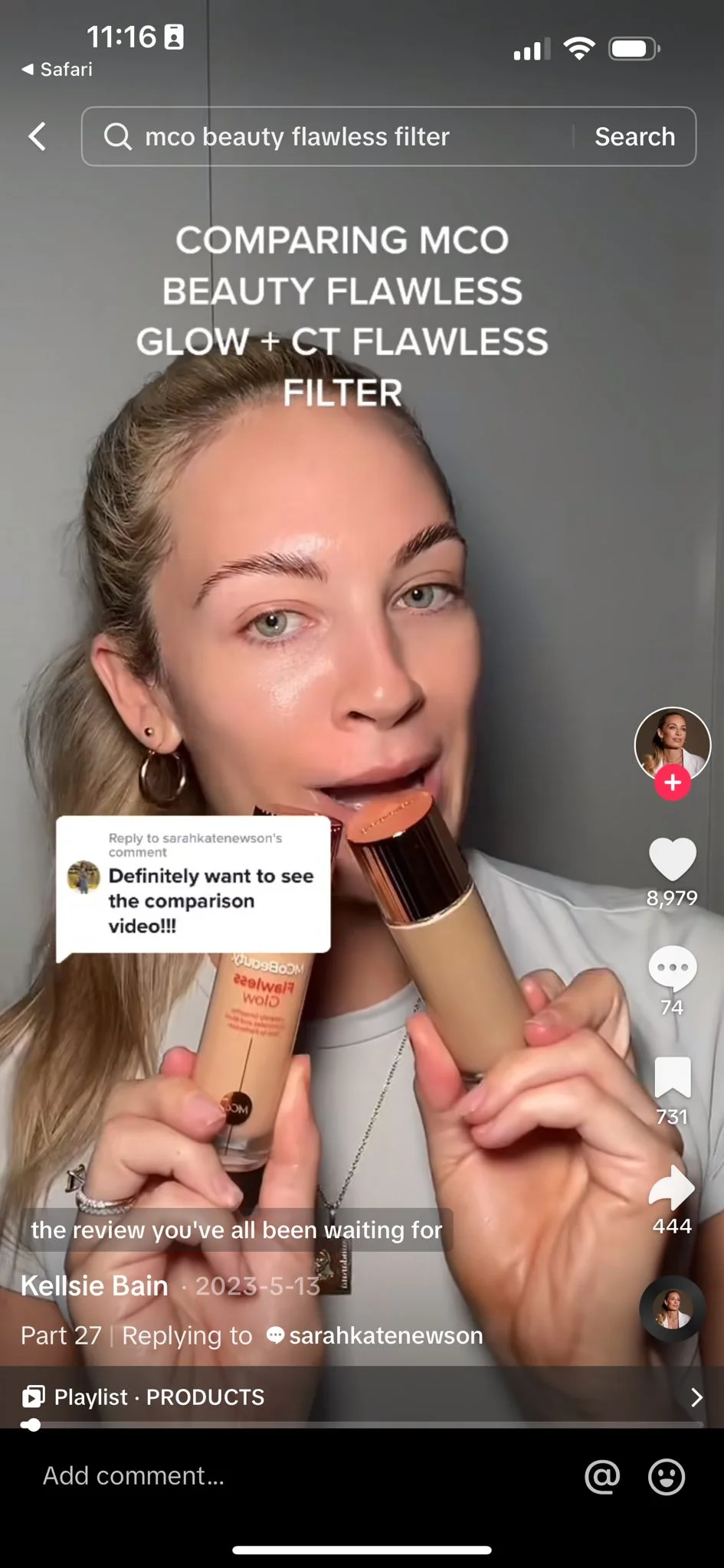The height and width of the screenshot is (1568, 724).
Task: Open sarahkatenewson's comment reply sticker
Action: tap(193, 884)
